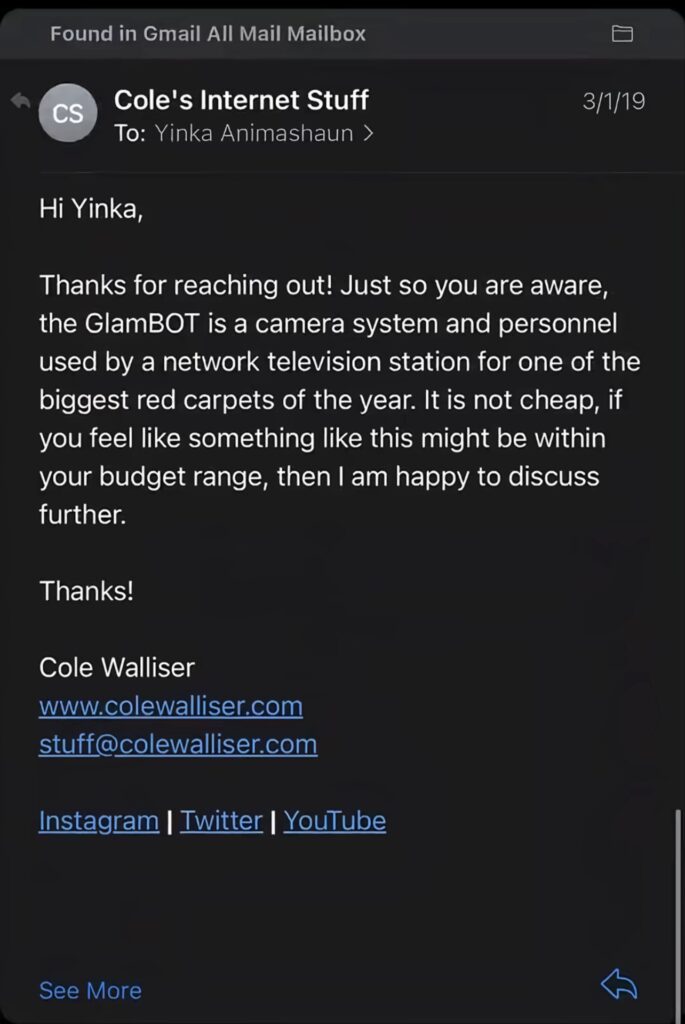Screen dimensions: 685x1024
Task: Open the Twitter link
Action: click(221, 821)
